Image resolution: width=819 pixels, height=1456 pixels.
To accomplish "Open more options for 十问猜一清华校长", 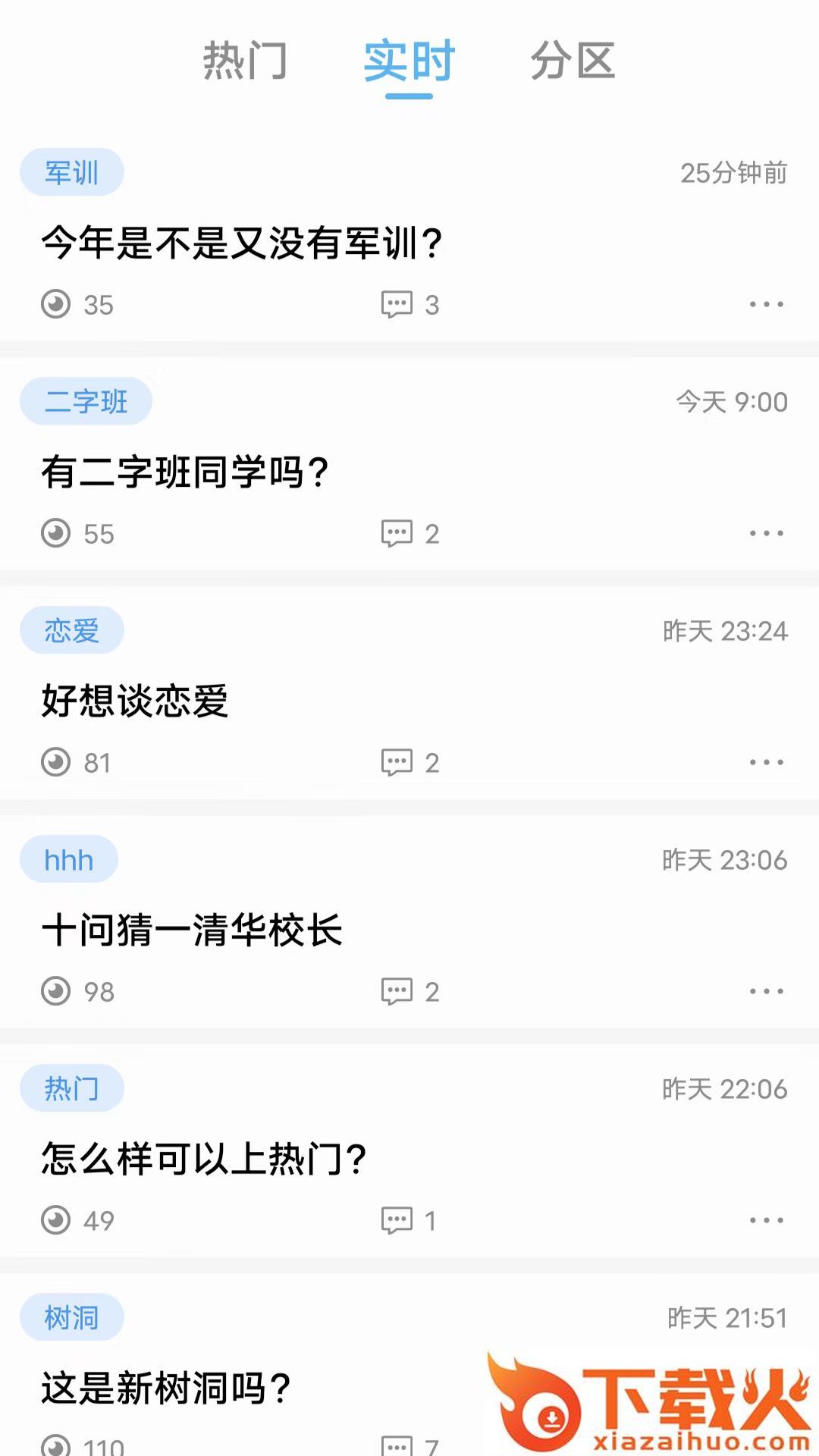I will click(766, 992).
